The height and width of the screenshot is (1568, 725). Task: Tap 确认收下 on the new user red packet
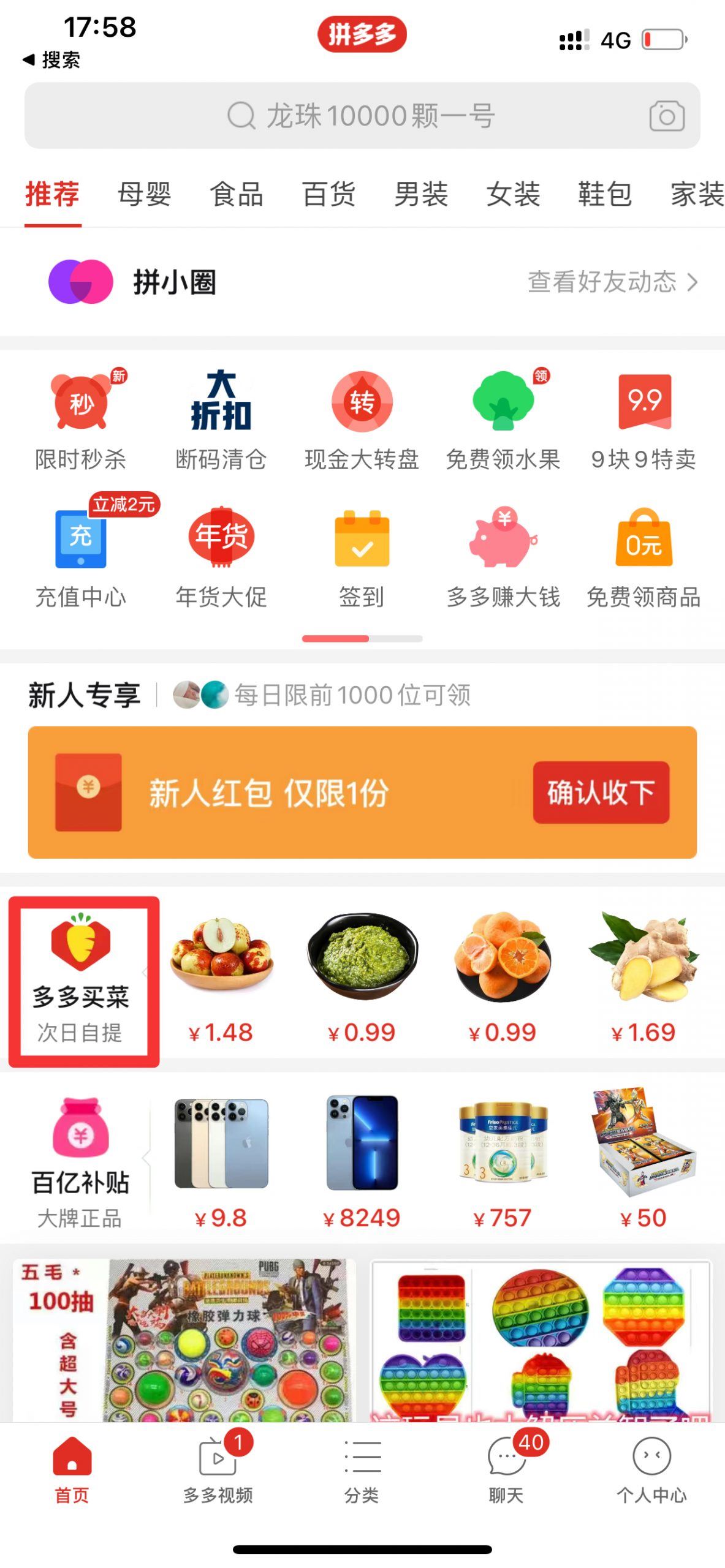coord(601,792)
